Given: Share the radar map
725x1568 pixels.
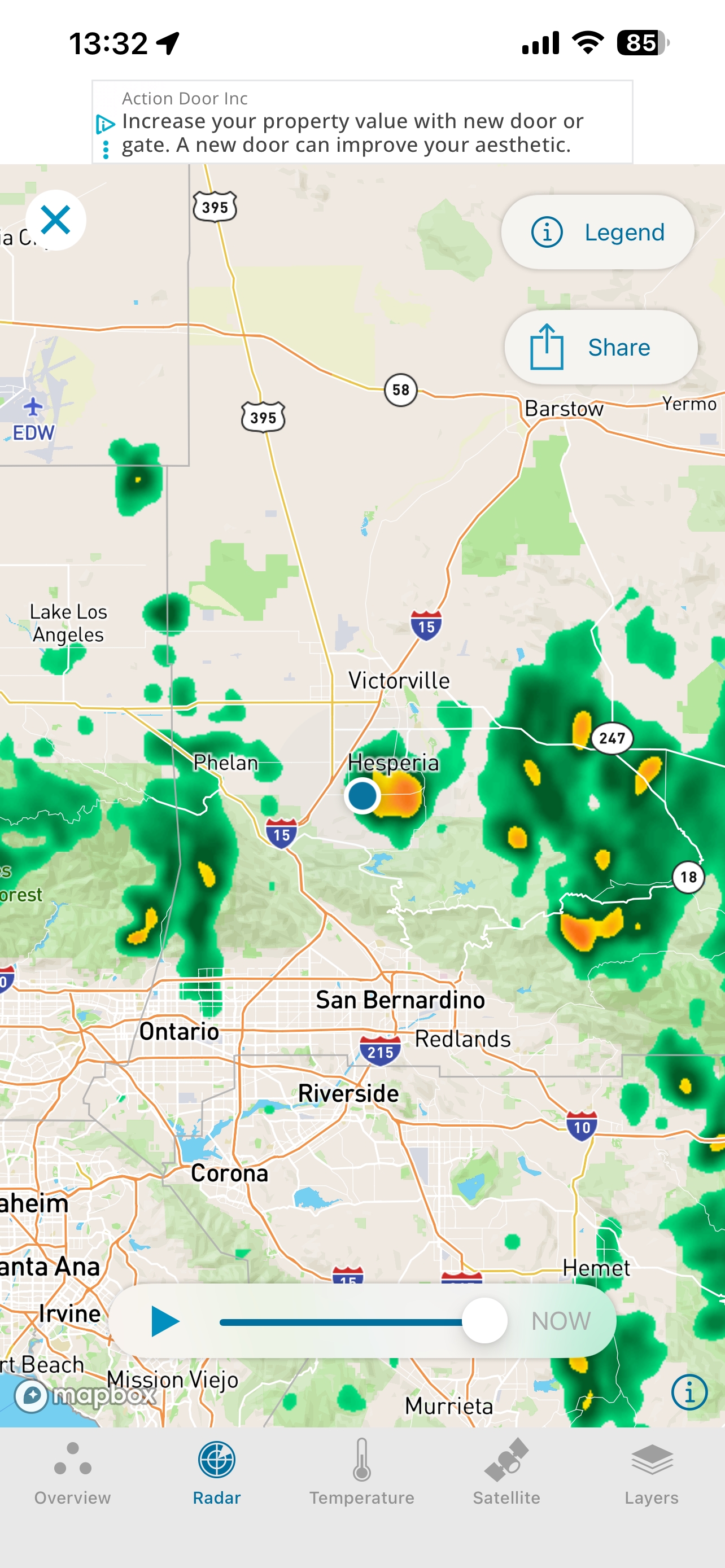Looking at the screenshot, I should pos(600,348).
